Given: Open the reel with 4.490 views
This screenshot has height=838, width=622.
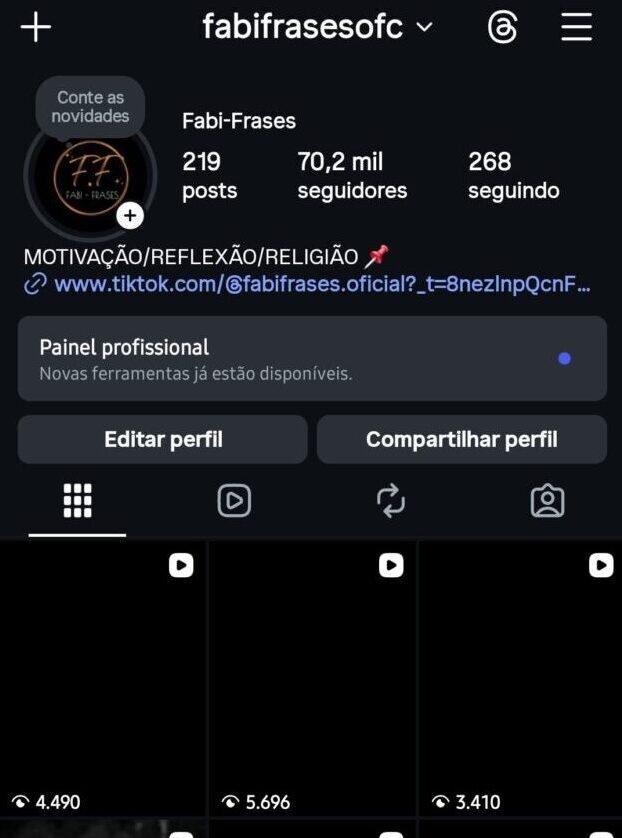Looking at the screenshot, I should click(103, 680).
